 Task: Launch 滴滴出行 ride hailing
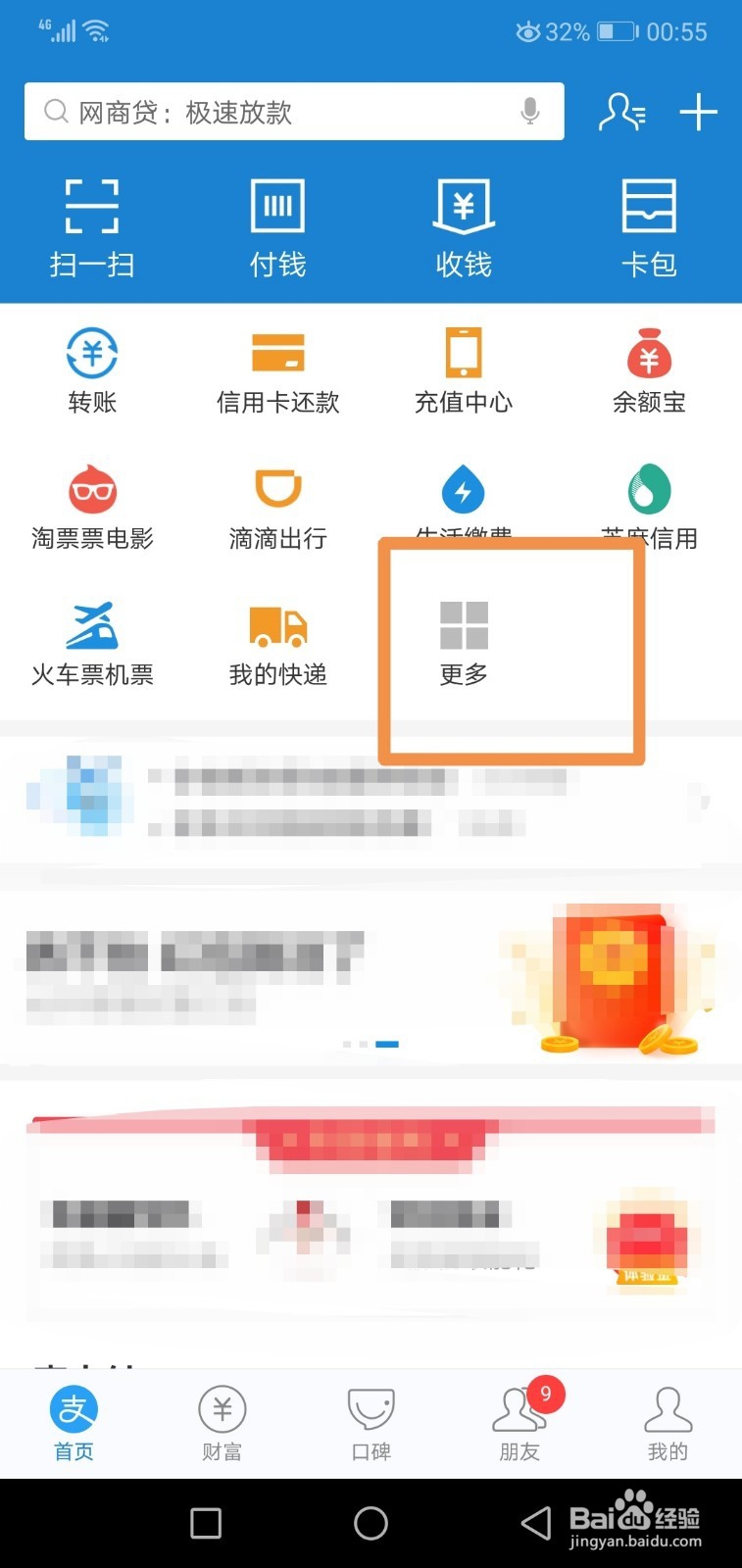tap(277, 505)
